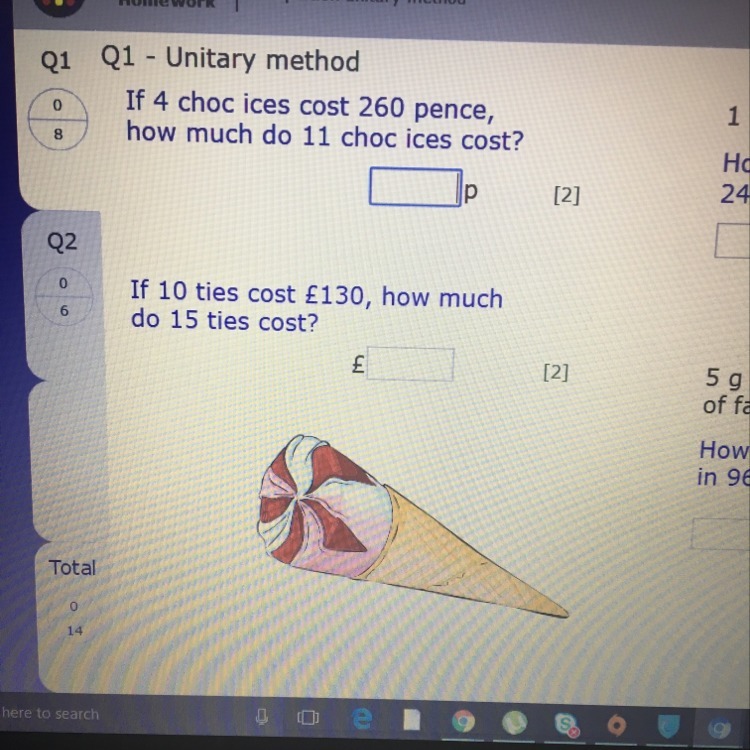Launch Microsoft Edge from the taskbar
The width and height of the screenshot is (750, 750).
[x=364, y=717]
